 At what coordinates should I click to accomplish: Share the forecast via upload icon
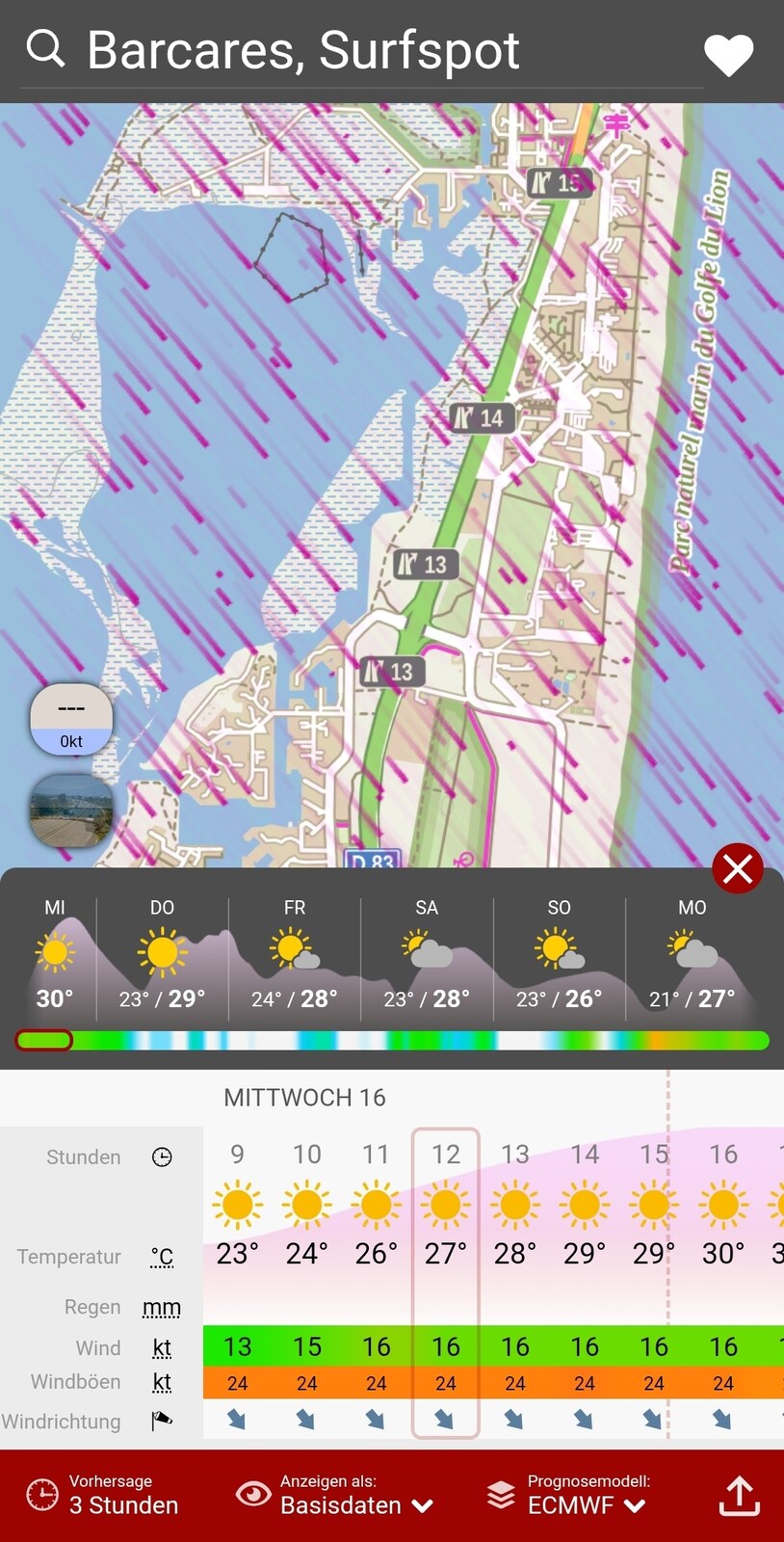[740, 1496]
